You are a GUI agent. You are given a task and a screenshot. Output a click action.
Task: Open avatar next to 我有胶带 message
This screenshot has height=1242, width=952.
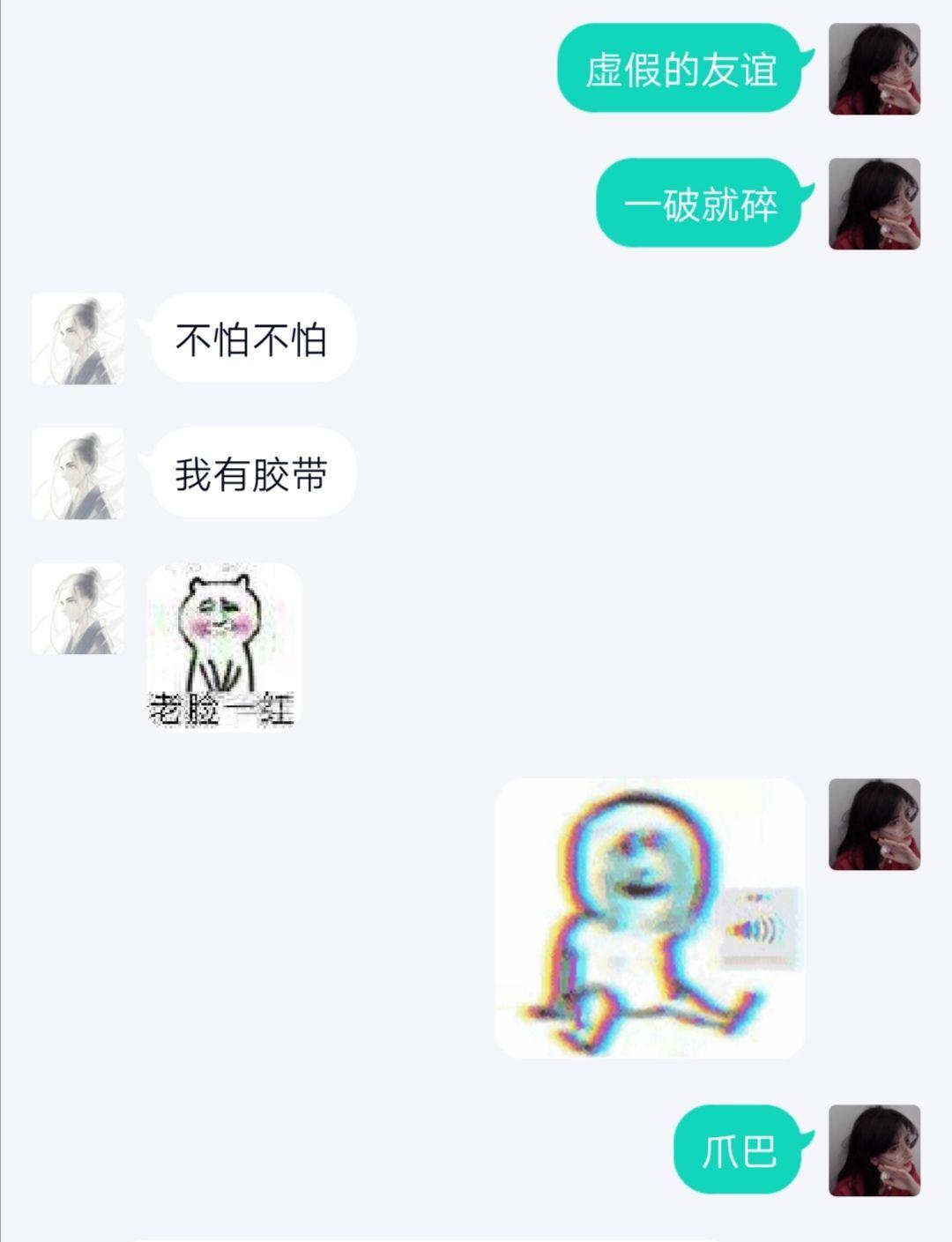(x=78, y=473)
